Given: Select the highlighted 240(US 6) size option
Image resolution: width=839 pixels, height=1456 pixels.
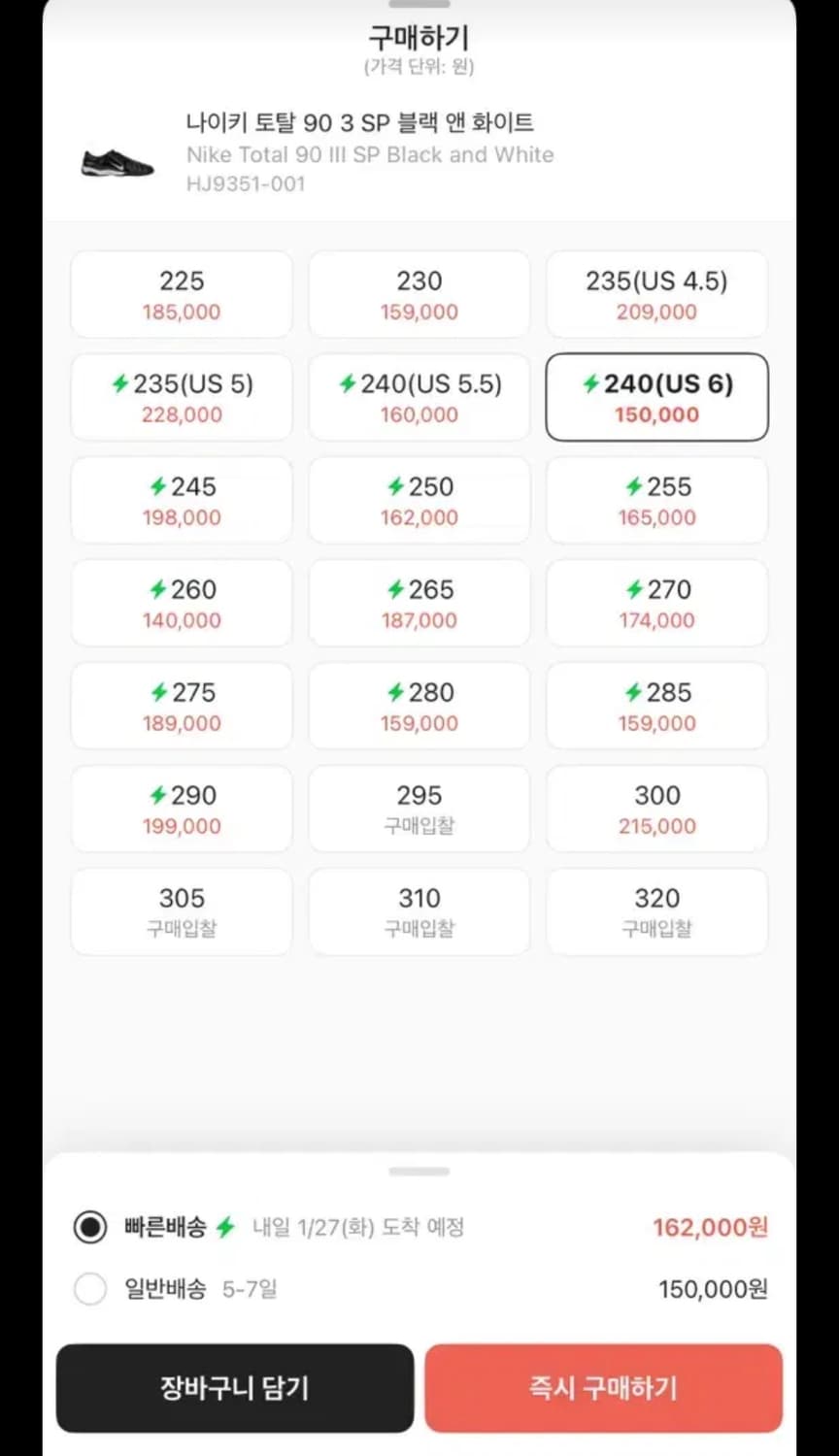Looking at the screenshot, I should (656, 397).
